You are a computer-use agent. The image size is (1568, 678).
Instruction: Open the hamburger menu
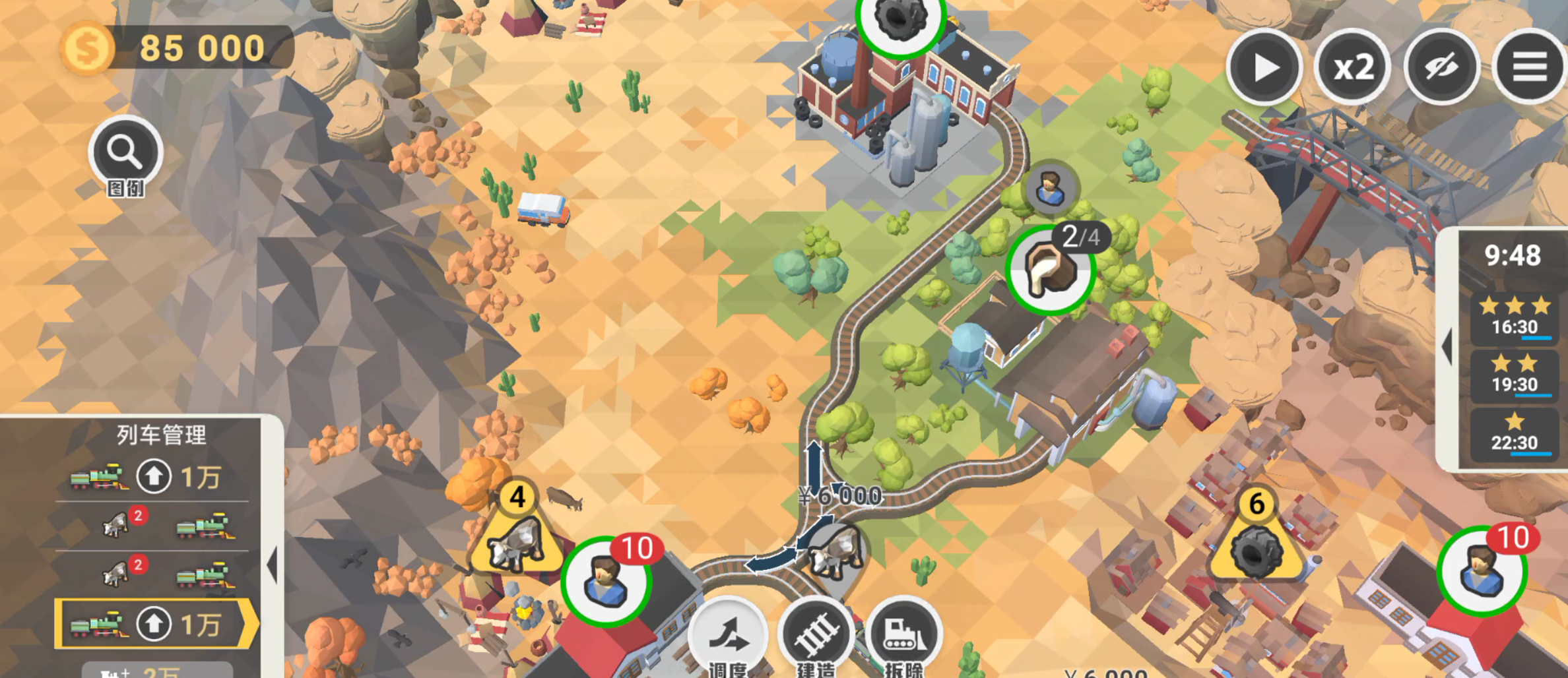pyautogui.click(x=1529, y=67)
